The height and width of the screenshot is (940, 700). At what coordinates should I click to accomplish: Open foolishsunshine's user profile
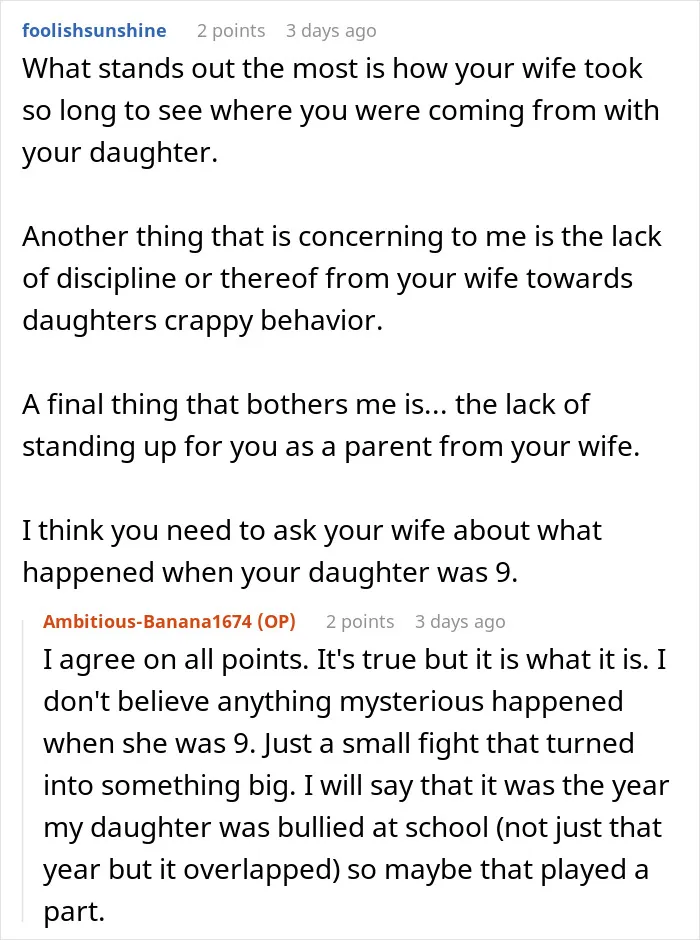[x=94, y=31]
